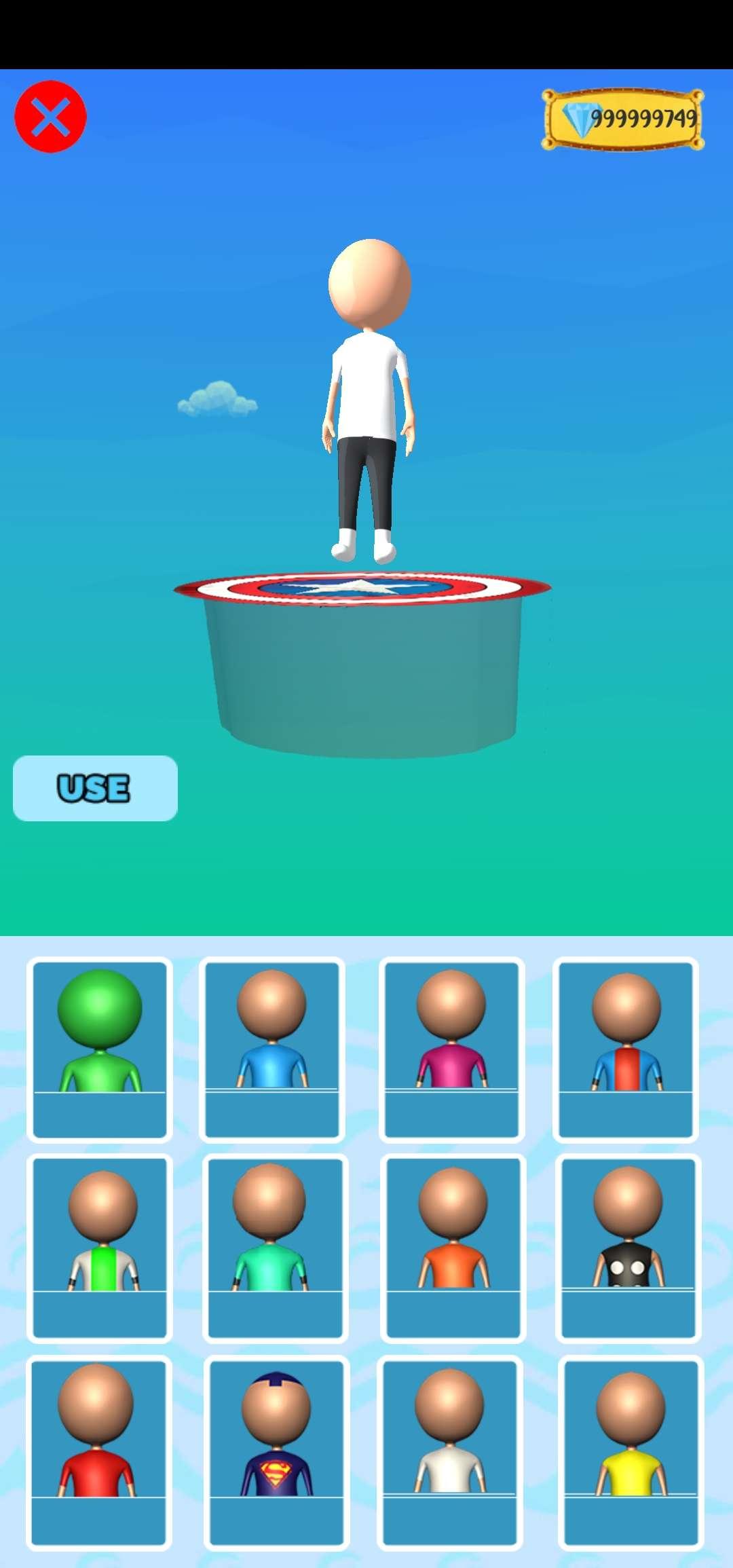Pick the red shirt skin
The height and width of the screenshot is (1568, 733).
(x=98, y=1453)
